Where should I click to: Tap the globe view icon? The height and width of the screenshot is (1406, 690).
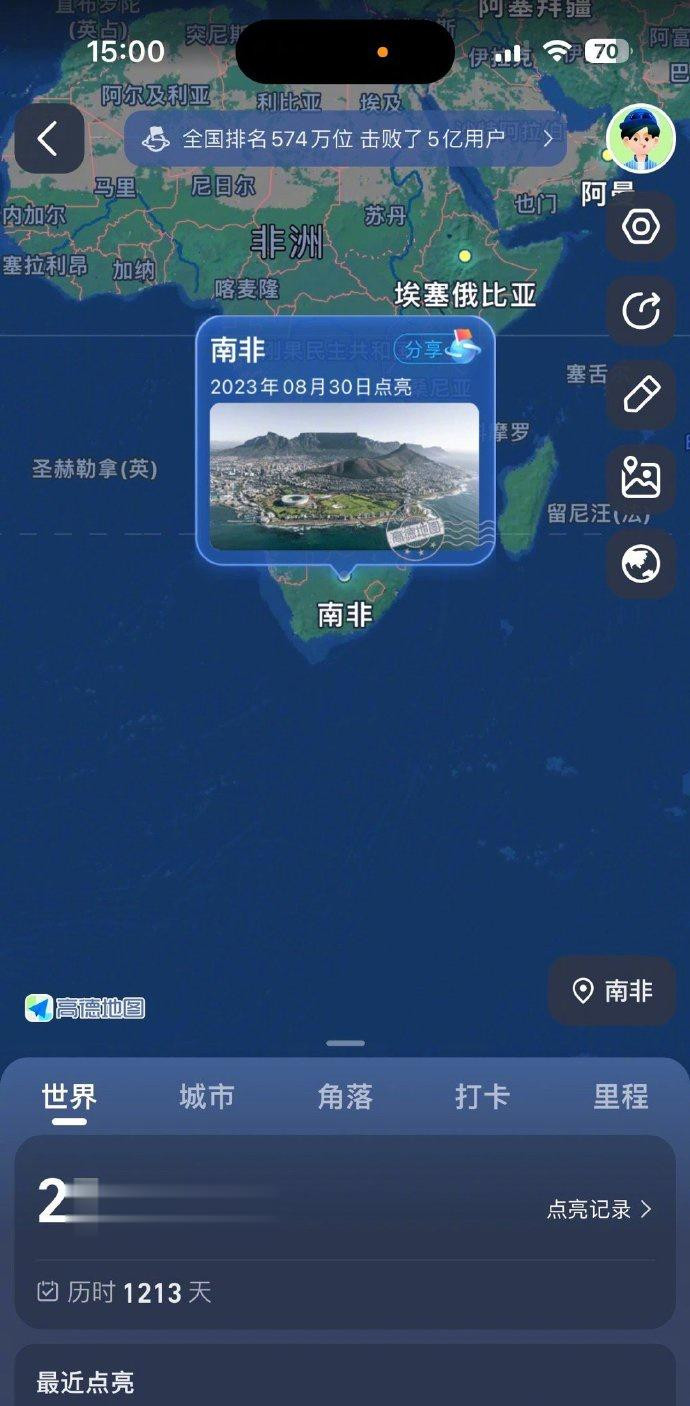pyautogui.click(x=641, y=564)
